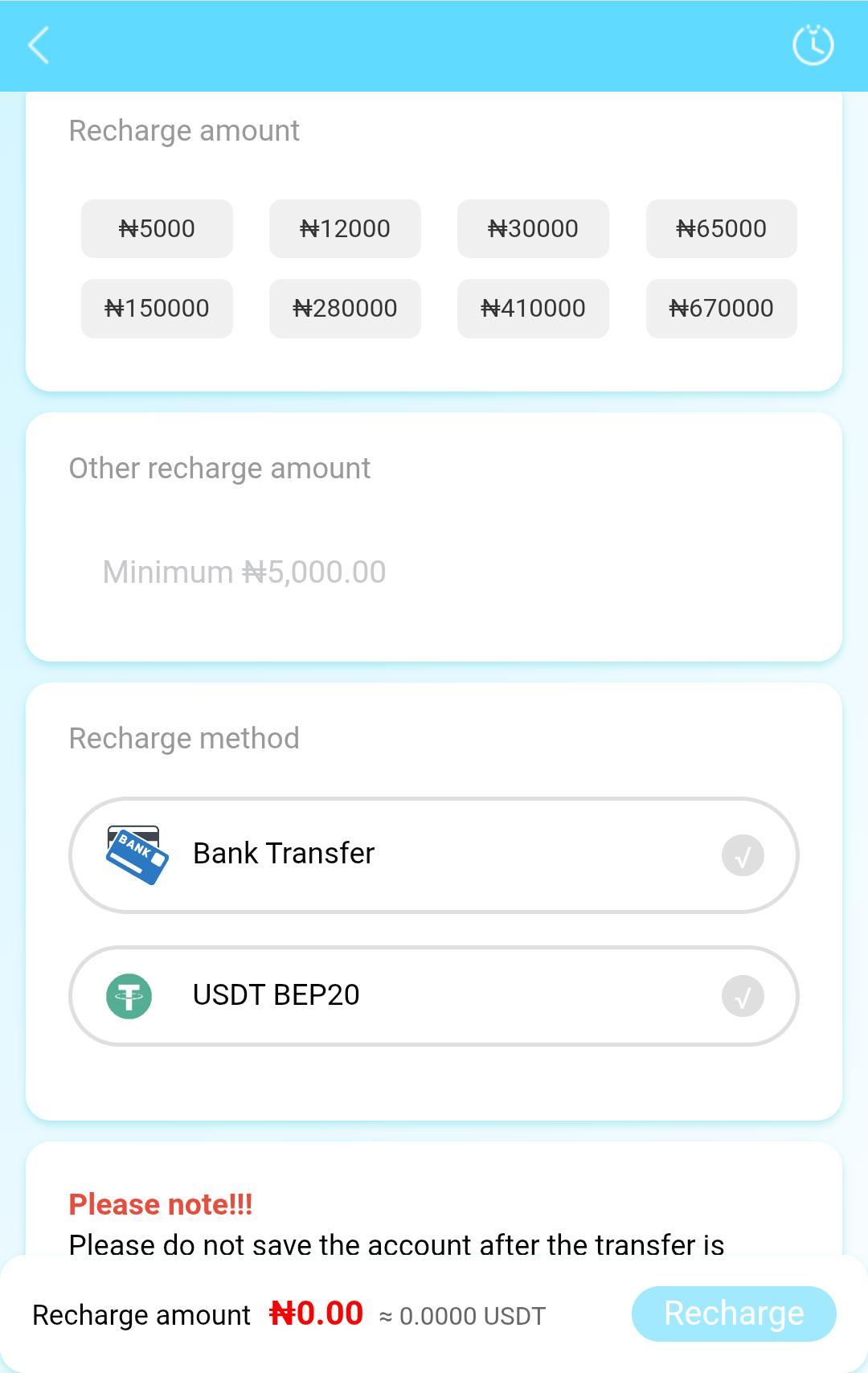This screenshot has width=868, height=1373.
Task: Select the ₦280000 amount chip
Action: [x=344, y=308]
